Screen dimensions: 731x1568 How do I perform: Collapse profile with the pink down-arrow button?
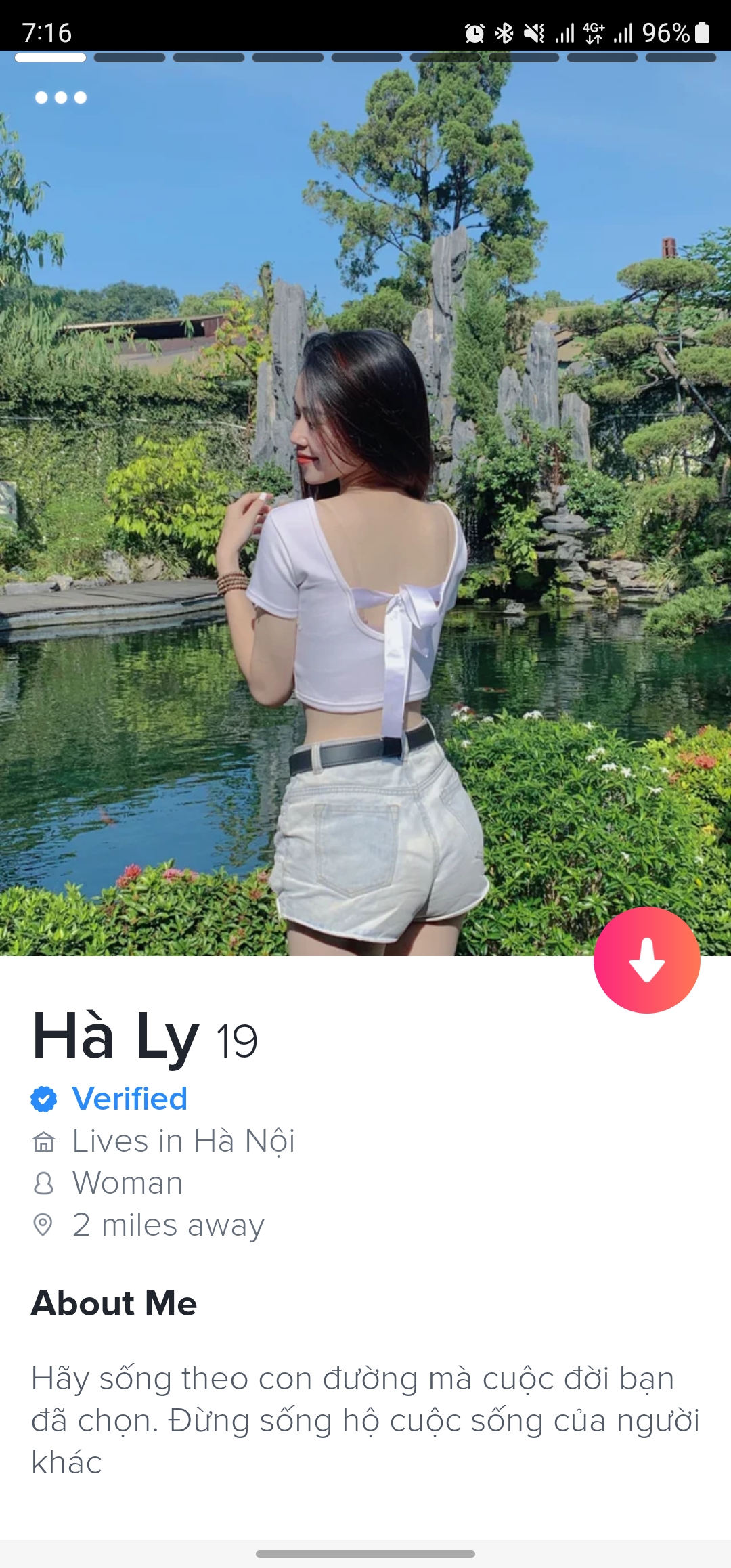coord(646,959)
